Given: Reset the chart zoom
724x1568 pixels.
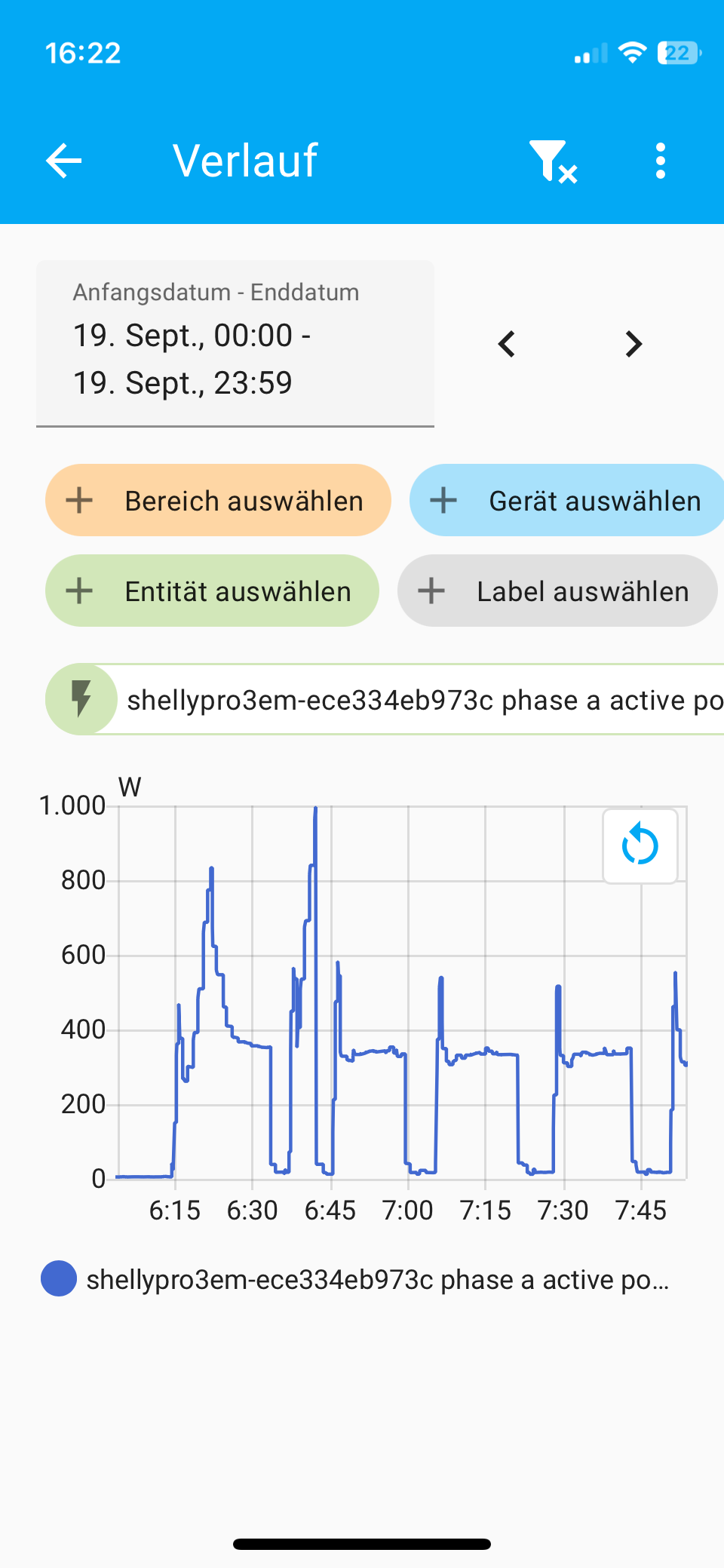Looking at the screenshot, I should point(640,845).
